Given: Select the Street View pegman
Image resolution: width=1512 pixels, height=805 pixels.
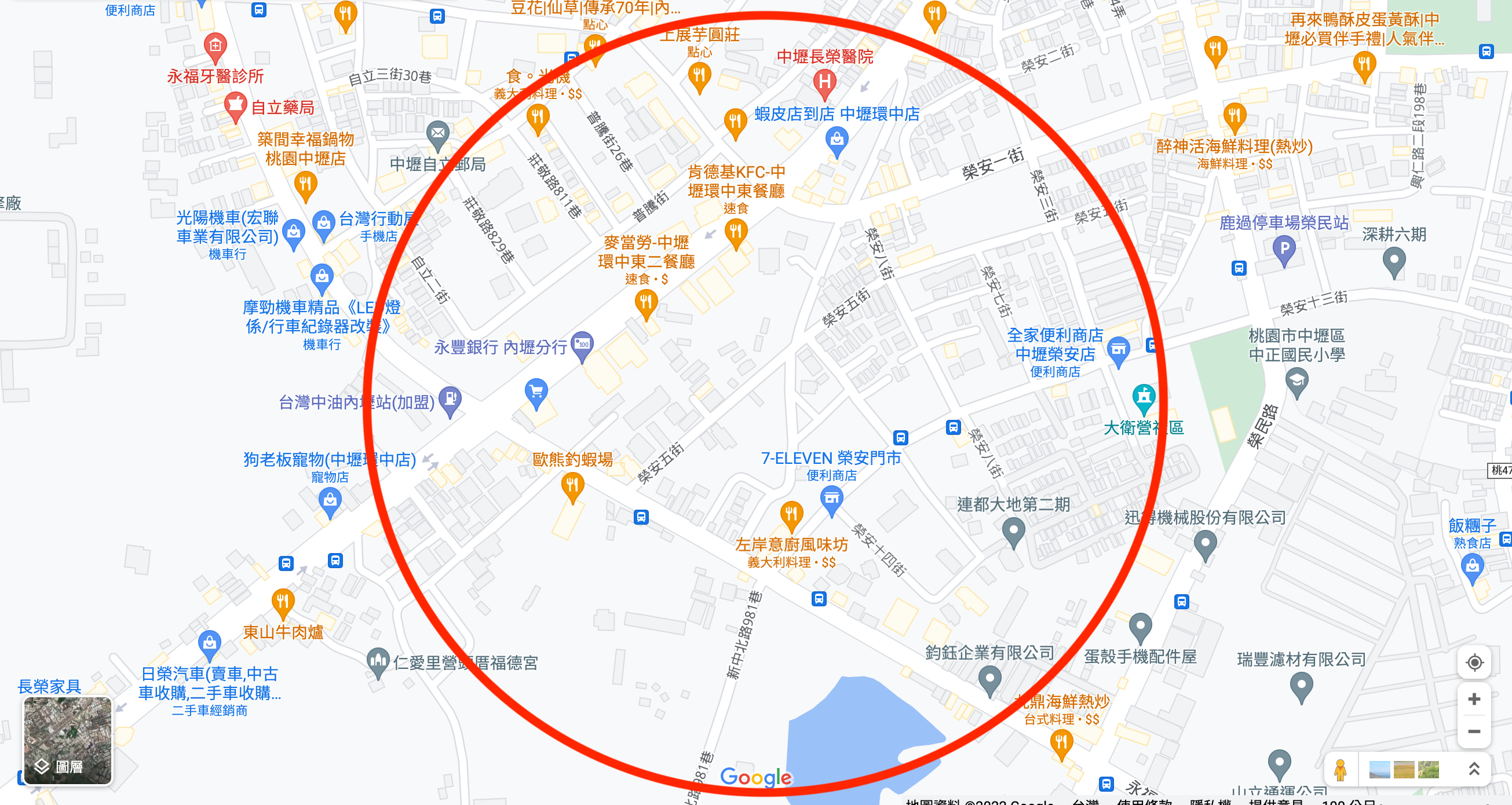Looking at the screenshot, I should click(x=1340, y=770).
